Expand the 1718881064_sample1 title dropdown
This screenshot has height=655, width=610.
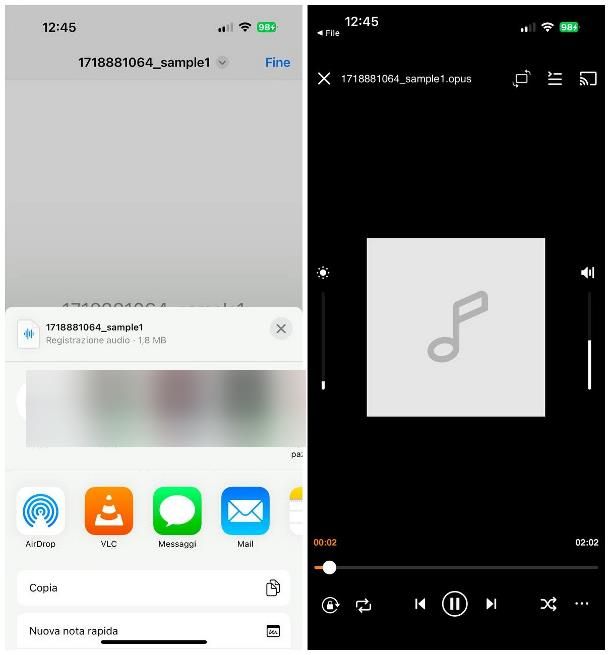click(222, 62)
